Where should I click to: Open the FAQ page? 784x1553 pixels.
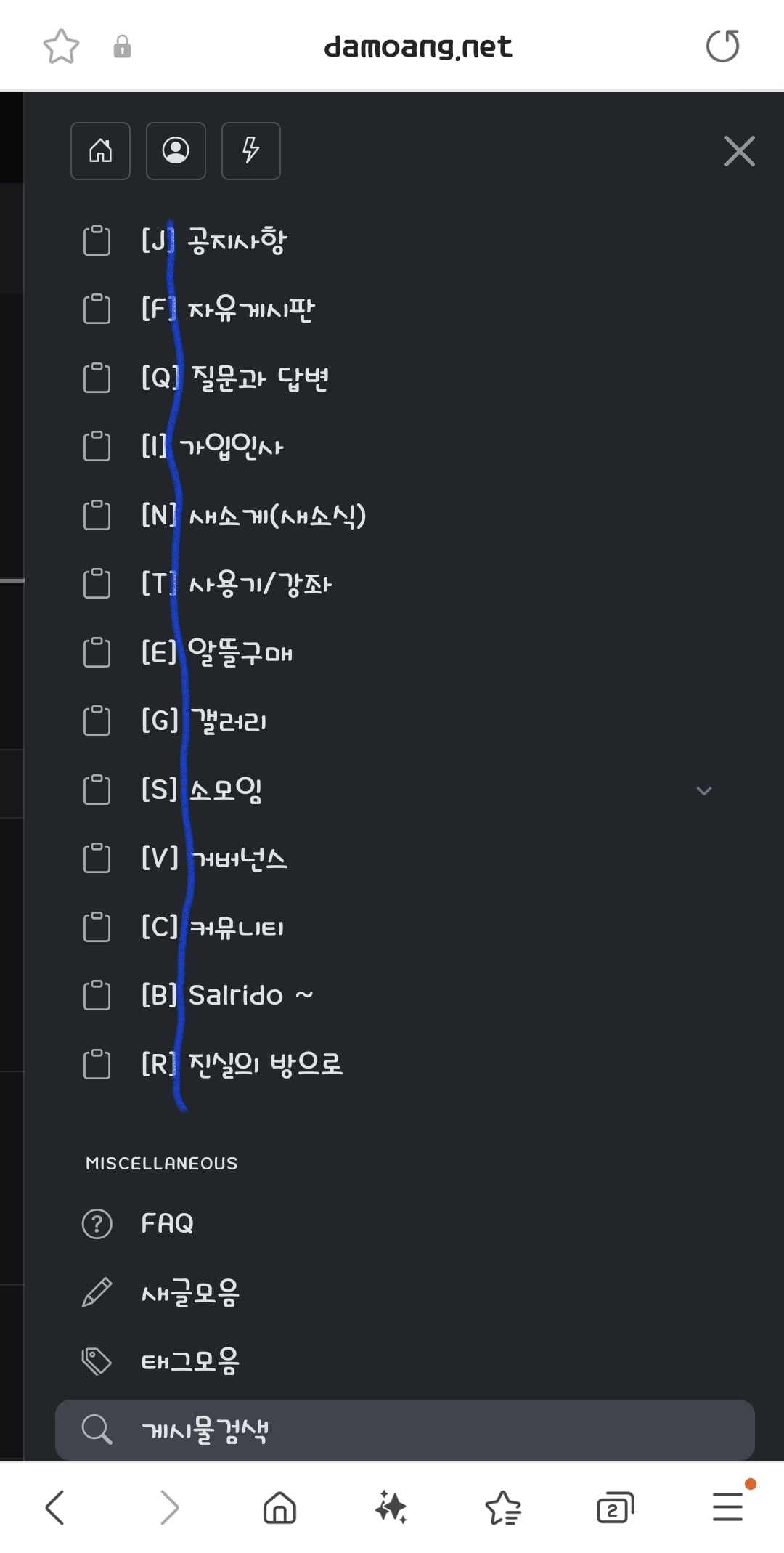(138, 1224)
